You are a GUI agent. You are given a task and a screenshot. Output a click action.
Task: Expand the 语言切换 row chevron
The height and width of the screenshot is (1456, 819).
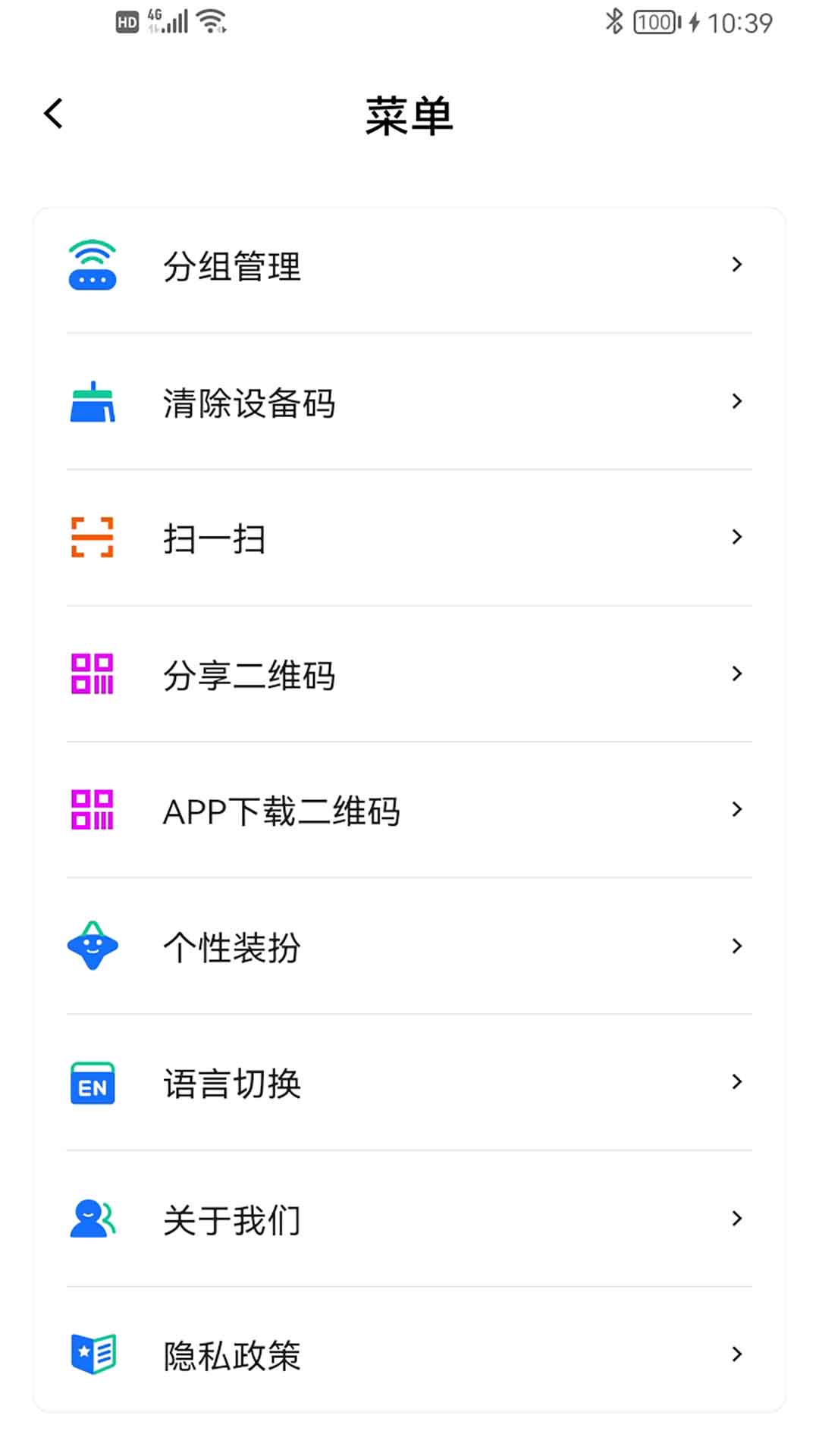(x=736, y=1083)
